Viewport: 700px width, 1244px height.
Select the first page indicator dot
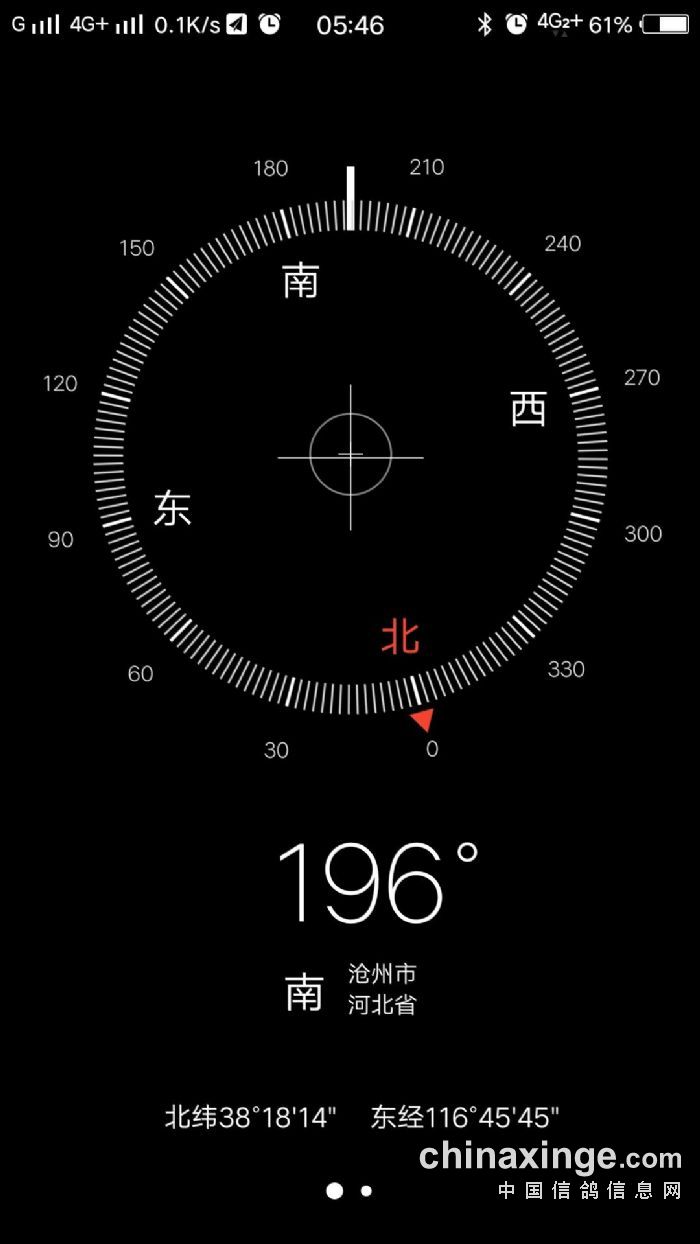(x=335, y=1191)
